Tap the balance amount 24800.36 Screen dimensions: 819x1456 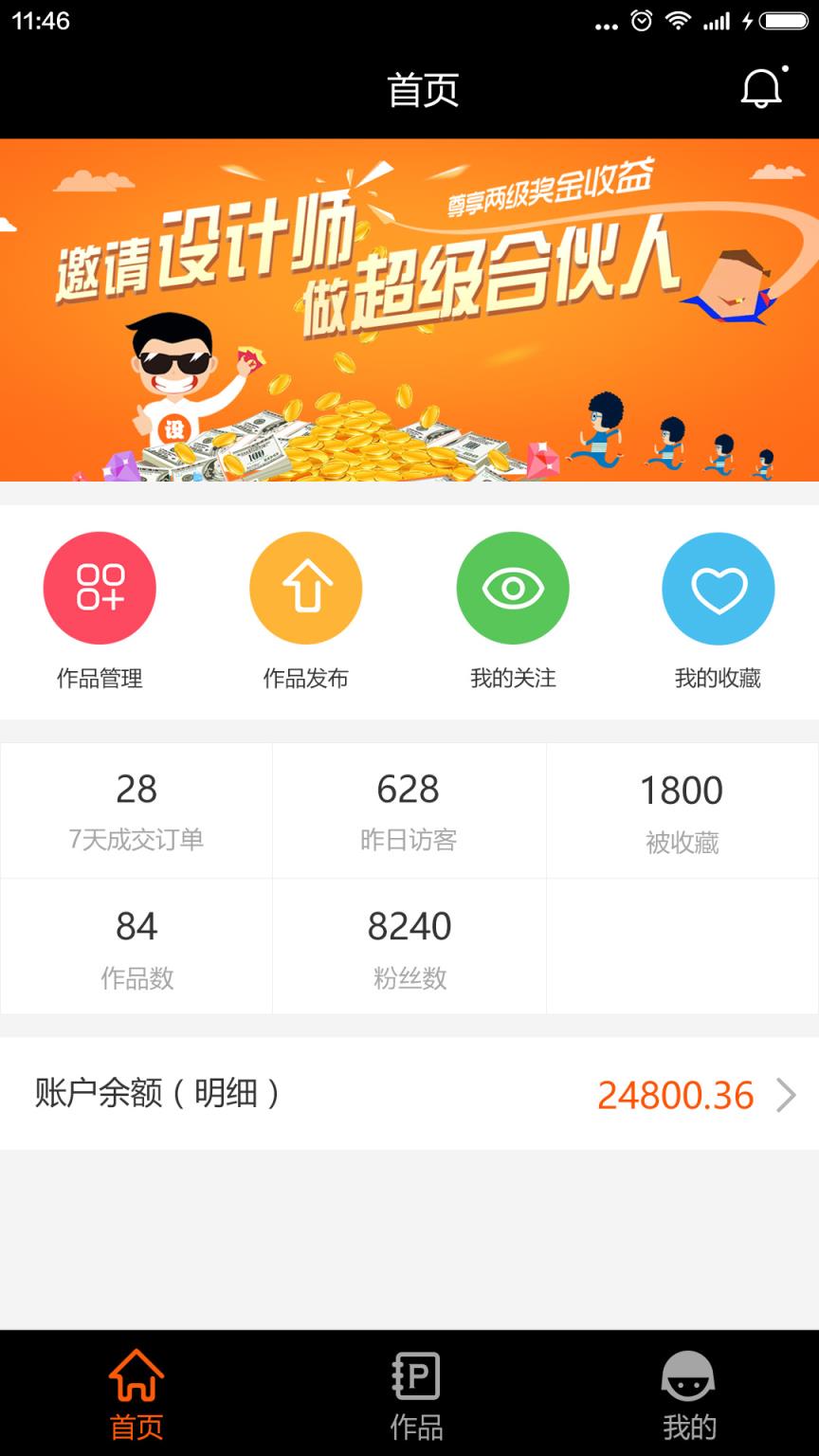tap(674, 1095)
